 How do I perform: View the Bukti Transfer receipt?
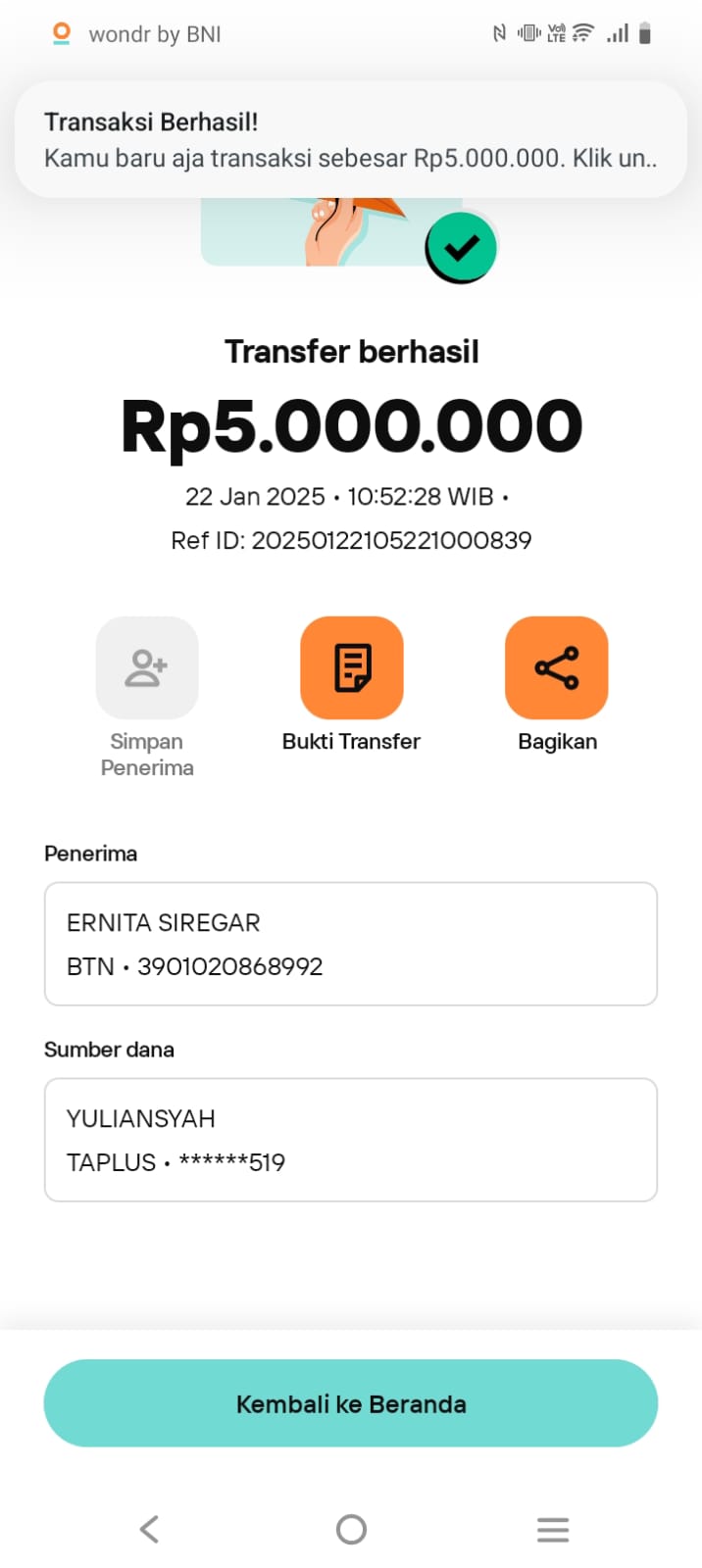(x=351, y=668)
